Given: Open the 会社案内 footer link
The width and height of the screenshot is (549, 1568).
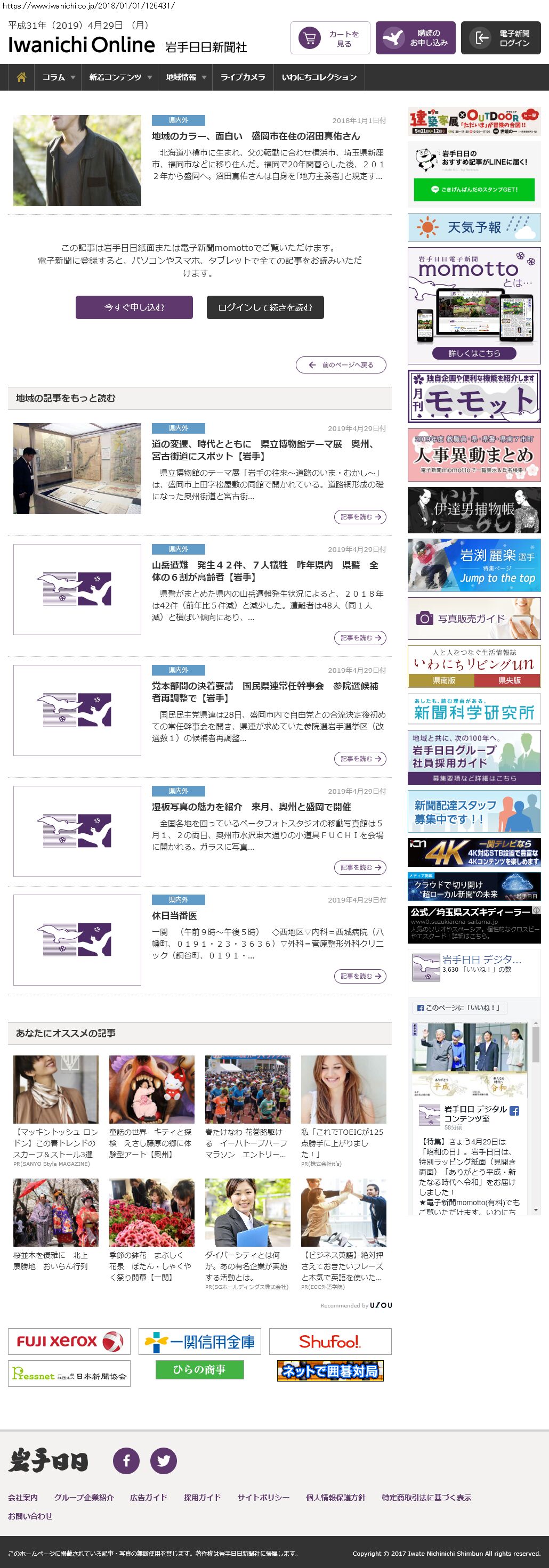Looking at the screenshot, I should point(22,1497).
